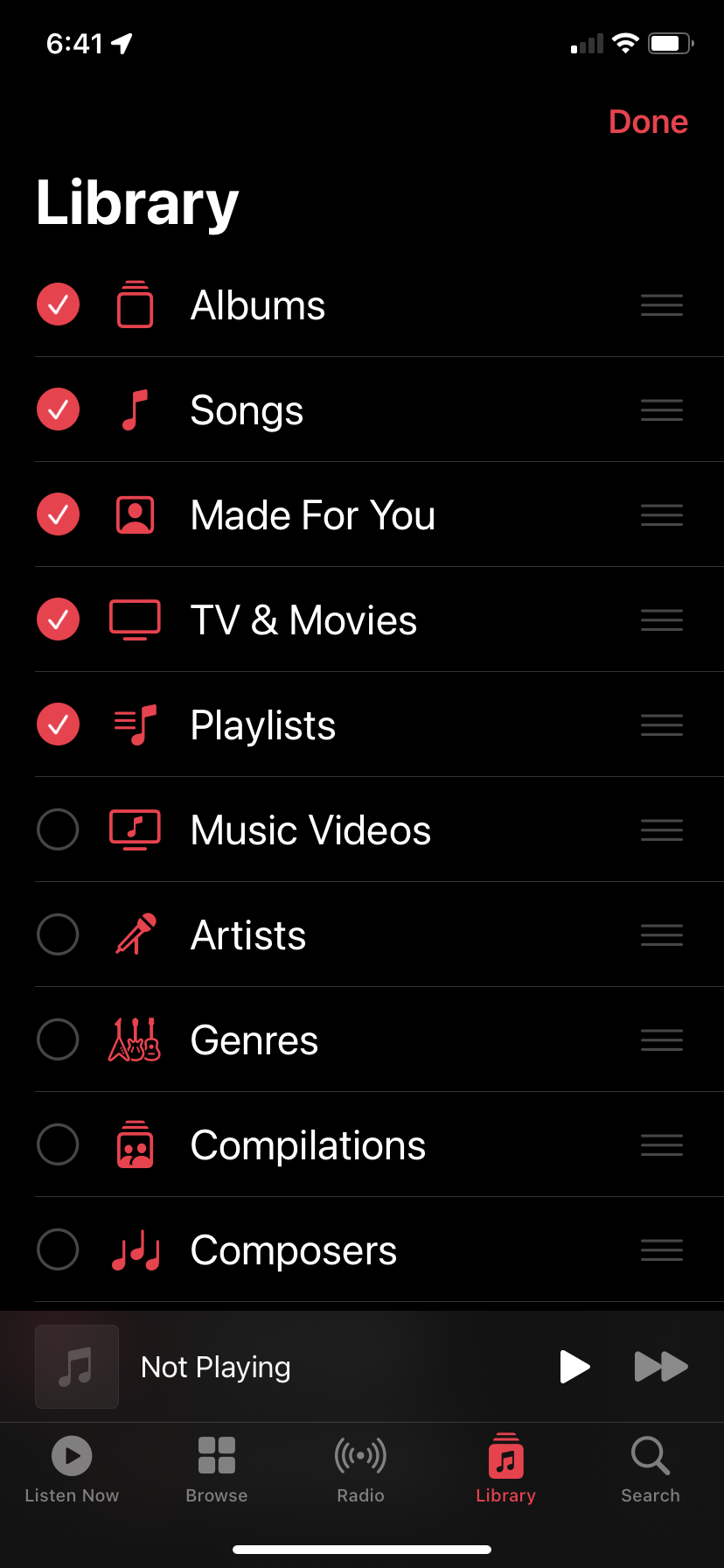Enable Compilations in the library
The image size is (724, 1568).
59,1144
